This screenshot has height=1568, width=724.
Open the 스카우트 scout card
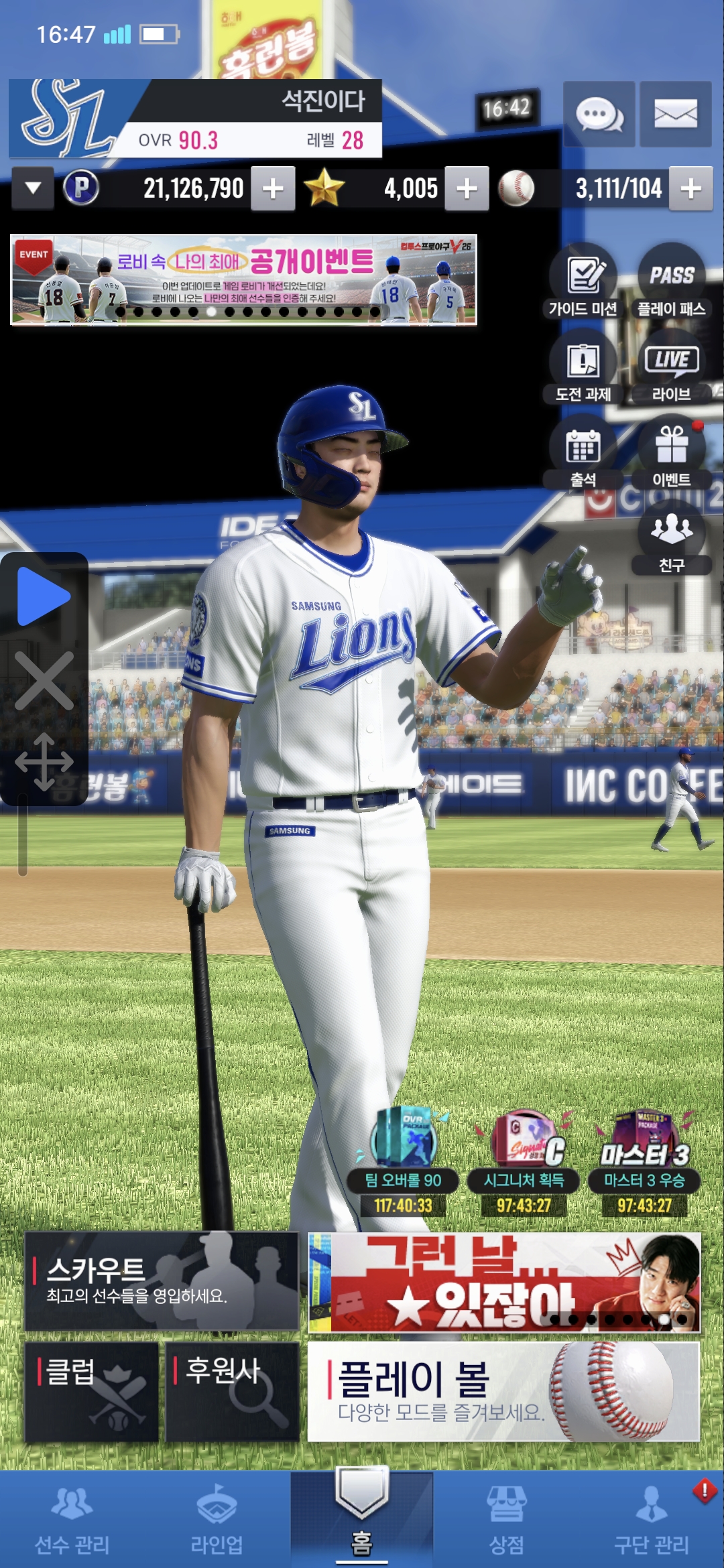coord(162,1281)
